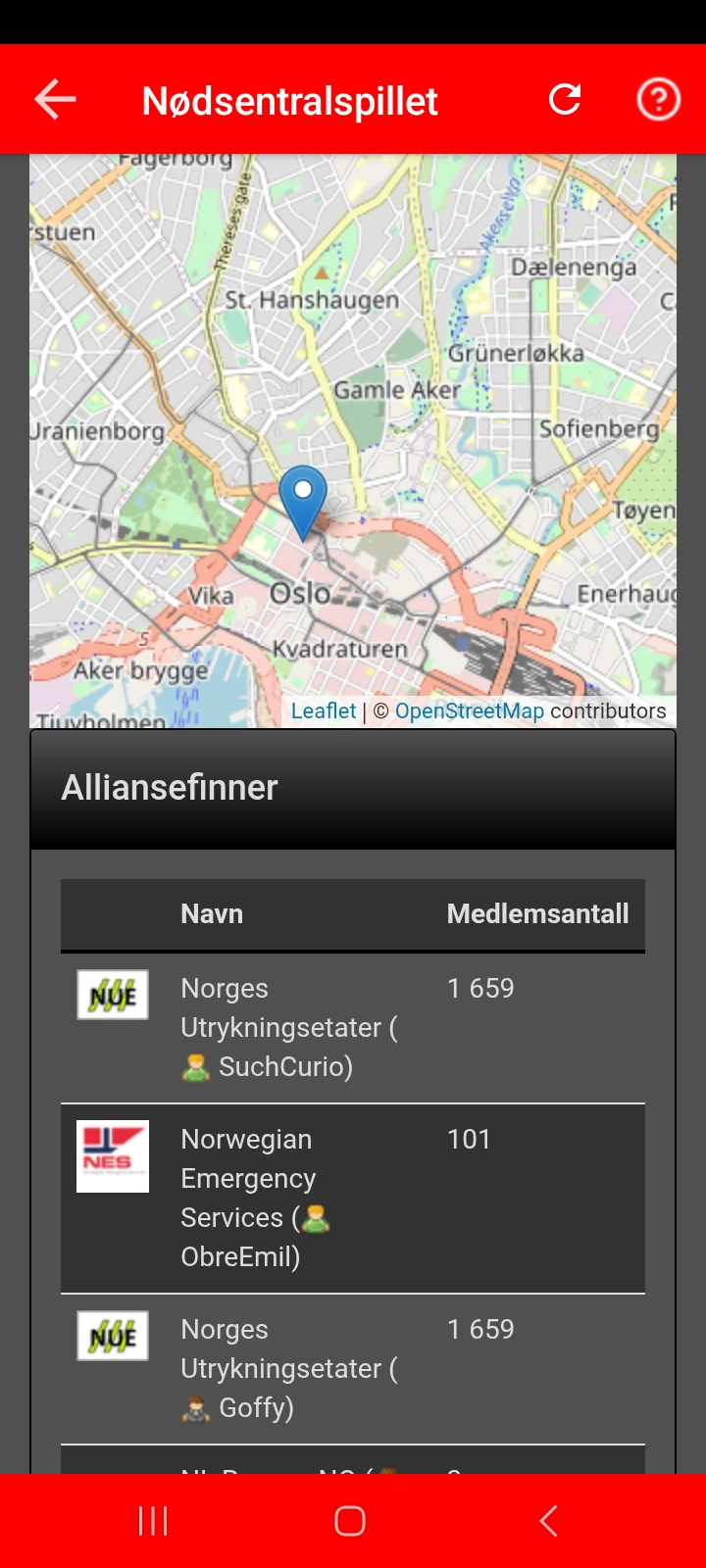Viewport: 706px width, 1568px height.
Task: Reload the Nødsentralspillet page
Action: click(565, 99)
